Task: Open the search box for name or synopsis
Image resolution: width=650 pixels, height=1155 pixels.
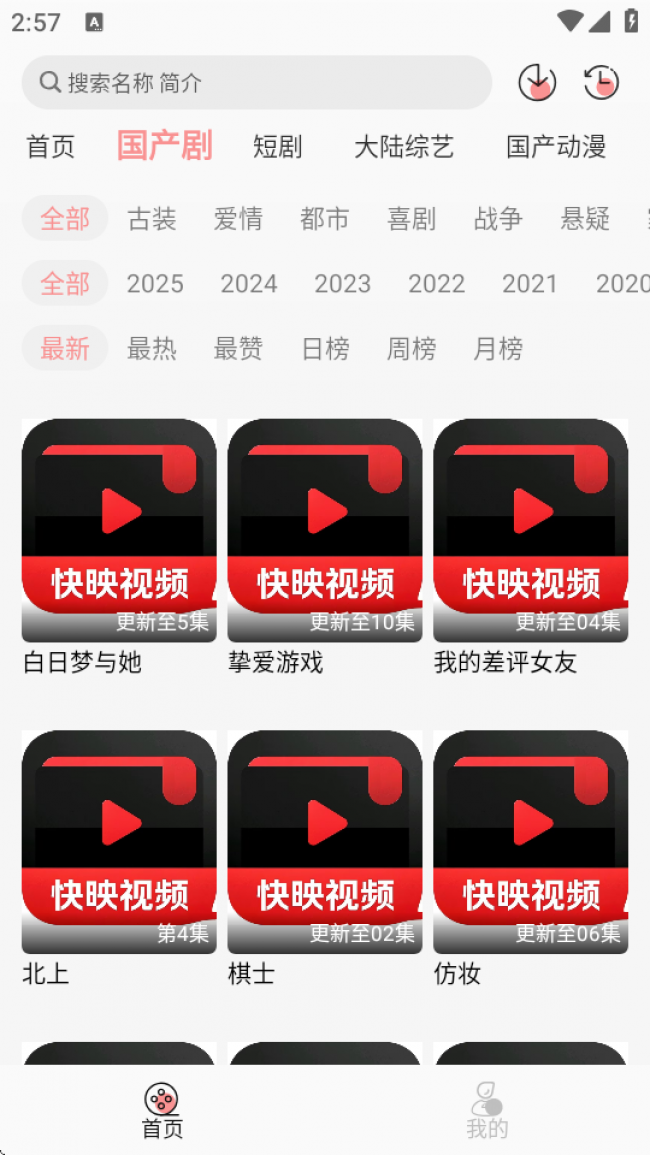Action: (x=256, y=82)
